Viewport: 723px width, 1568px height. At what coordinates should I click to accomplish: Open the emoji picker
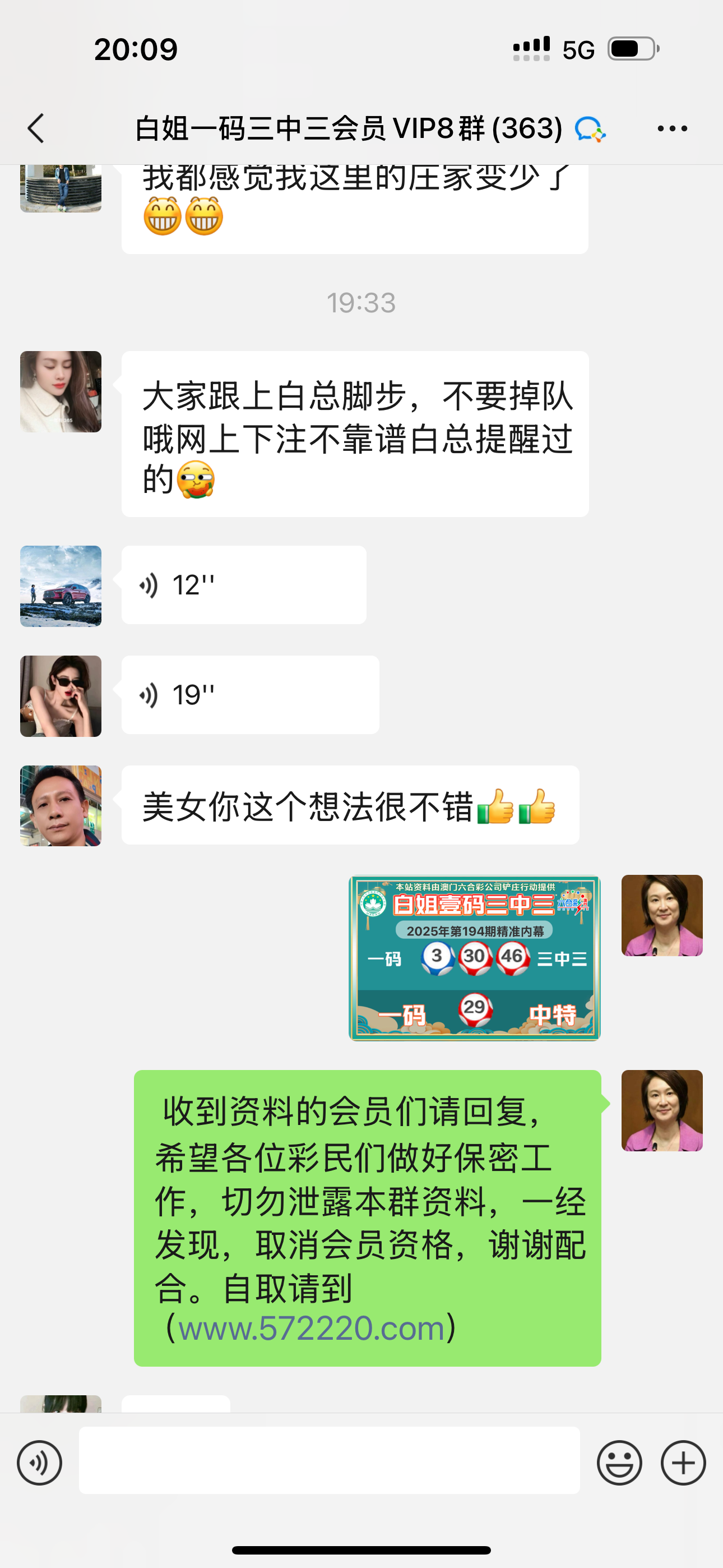pos(619,1463)
